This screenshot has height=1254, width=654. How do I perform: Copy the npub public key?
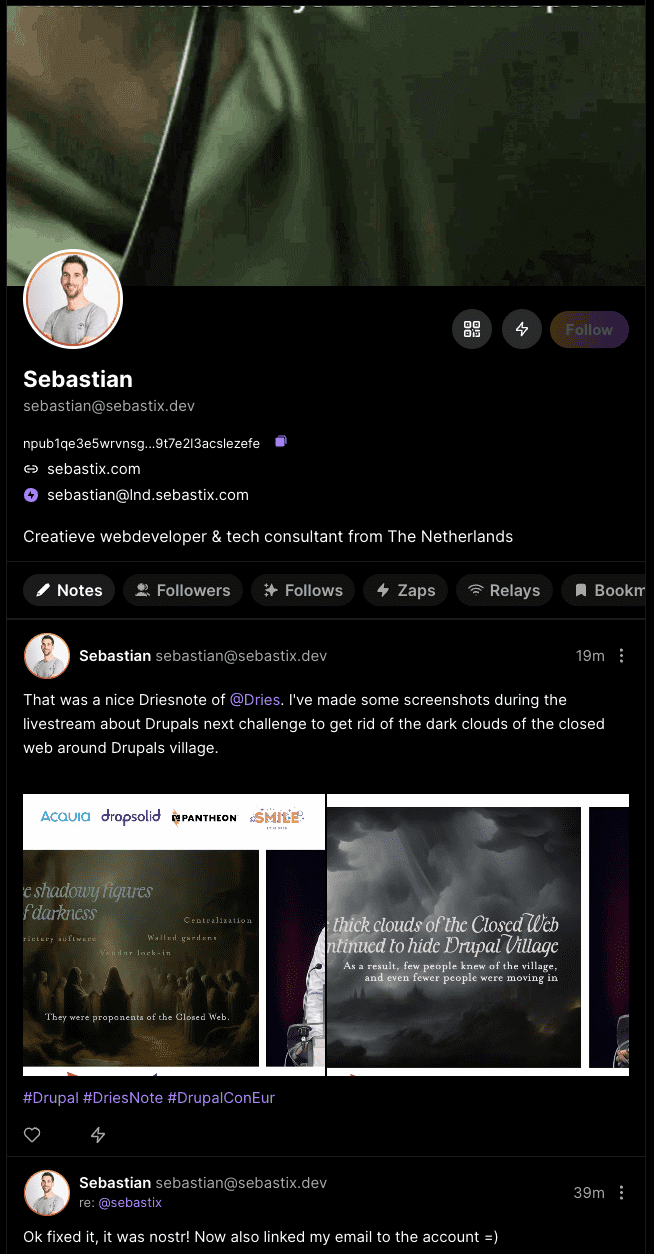[282, 441]
